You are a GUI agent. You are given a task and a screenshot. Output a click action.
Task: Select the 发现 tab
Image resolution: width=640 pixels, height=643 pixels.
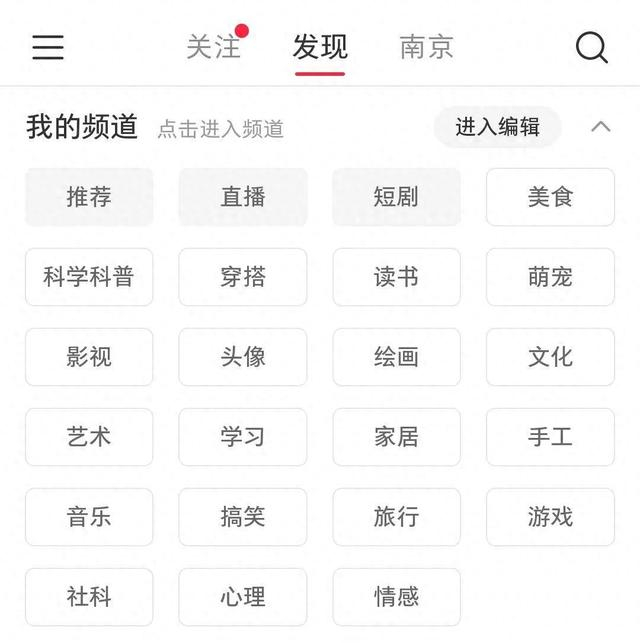pyautogui.click(x=320, y=47)
